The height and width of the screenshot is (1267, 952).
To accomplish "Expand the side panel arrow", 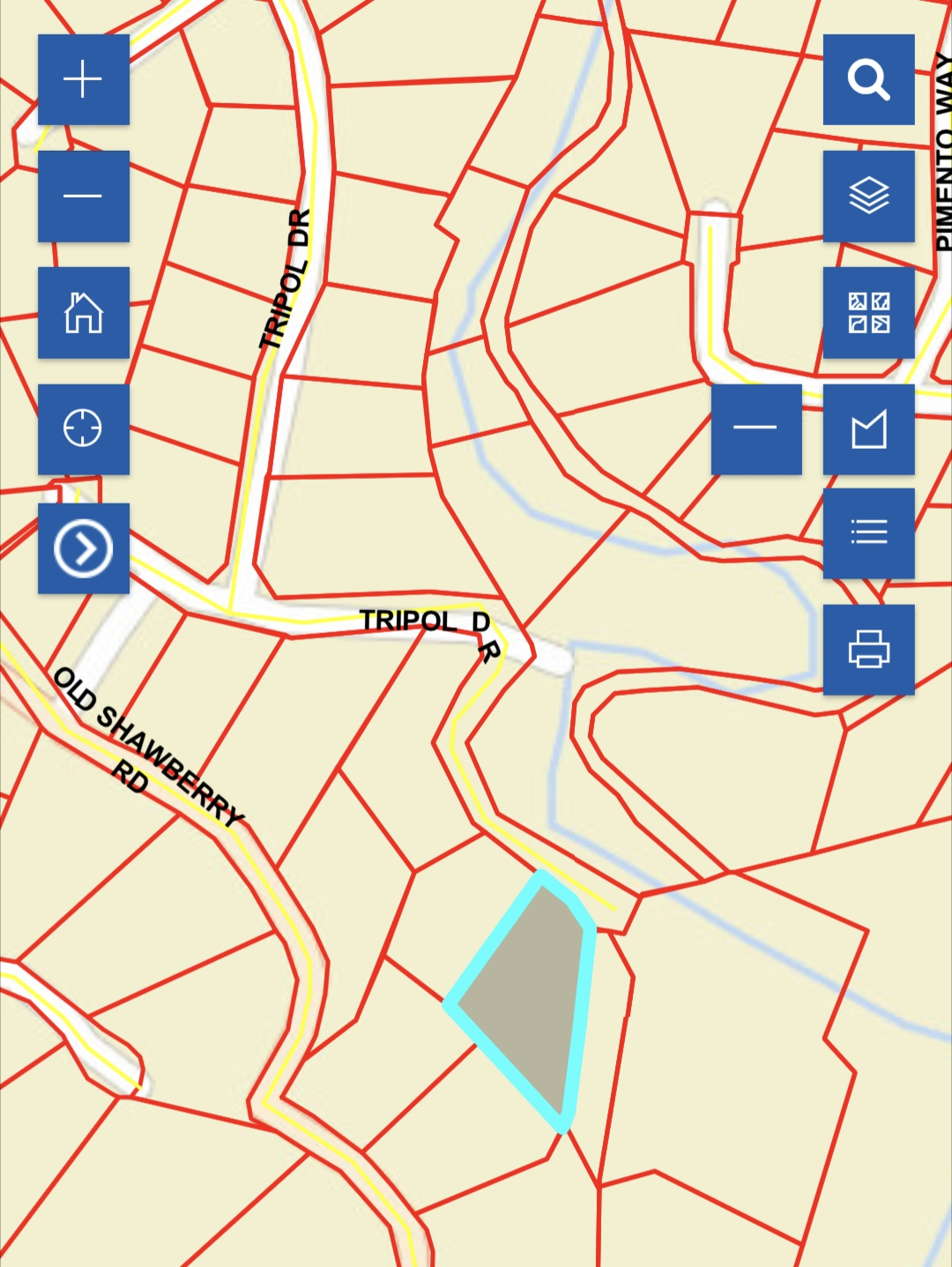I will point(84,548).
